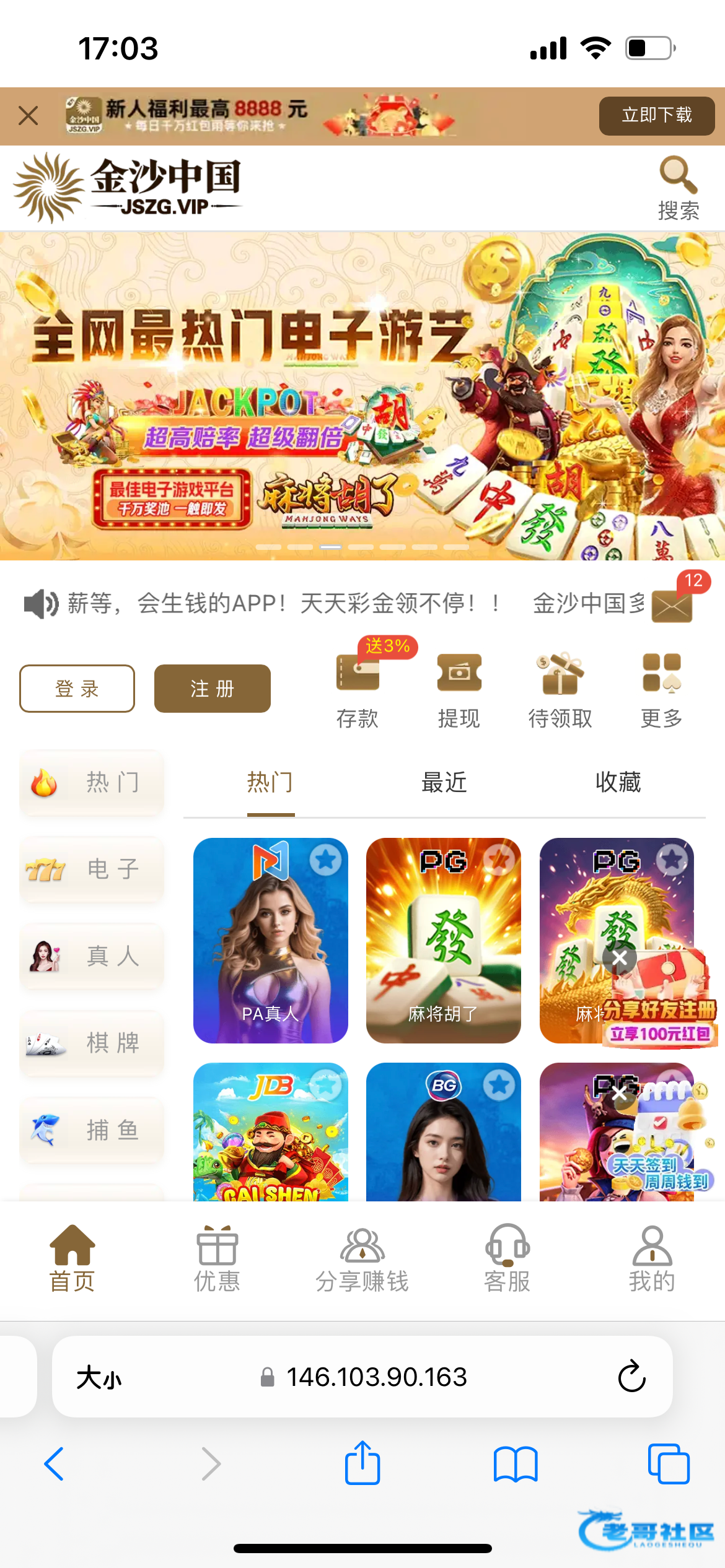The image size is (725, 1568).
Task: Open the PA真人 game tile
Action: (270, 941)
